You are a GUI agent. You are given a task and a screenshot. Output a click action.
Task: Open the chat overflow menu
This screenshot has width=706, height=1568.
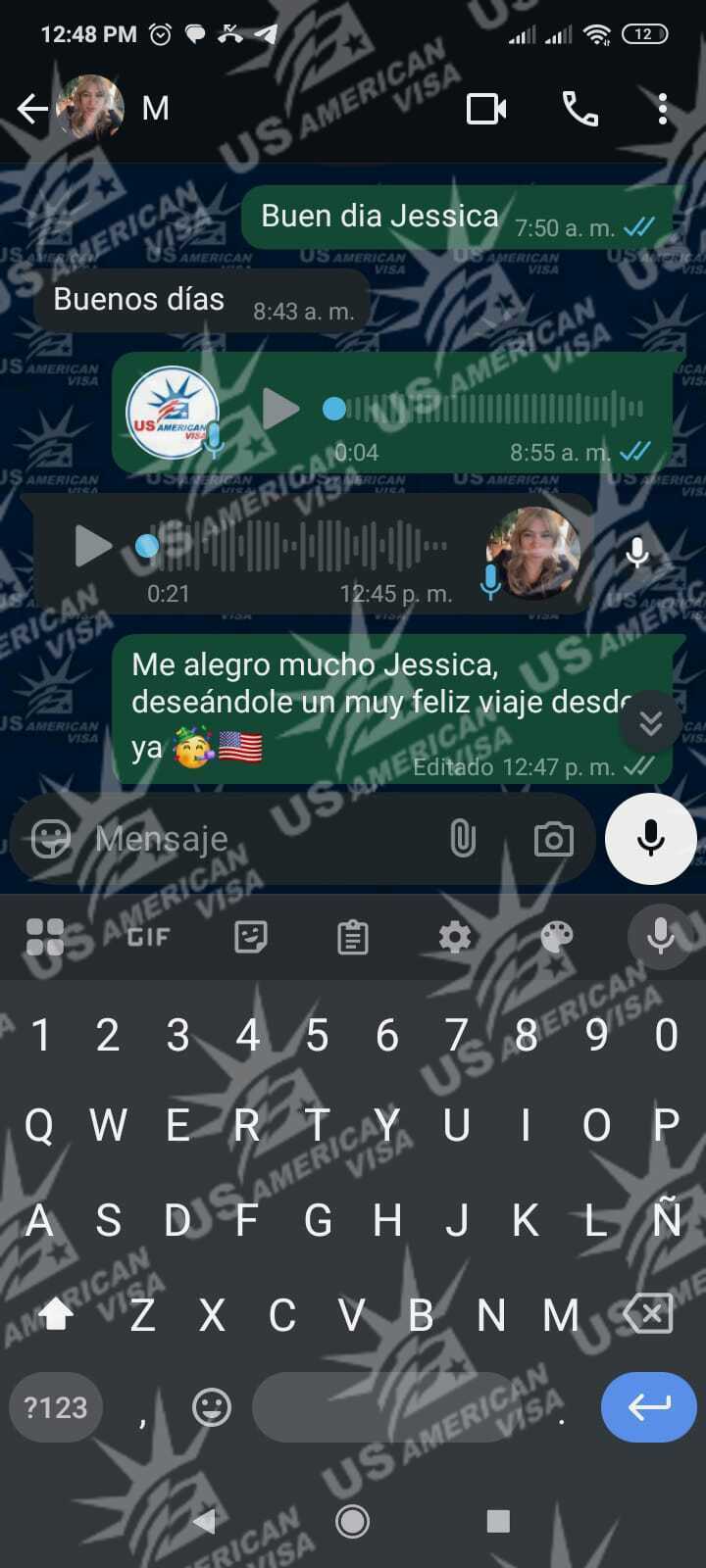(x=663, y=109)
